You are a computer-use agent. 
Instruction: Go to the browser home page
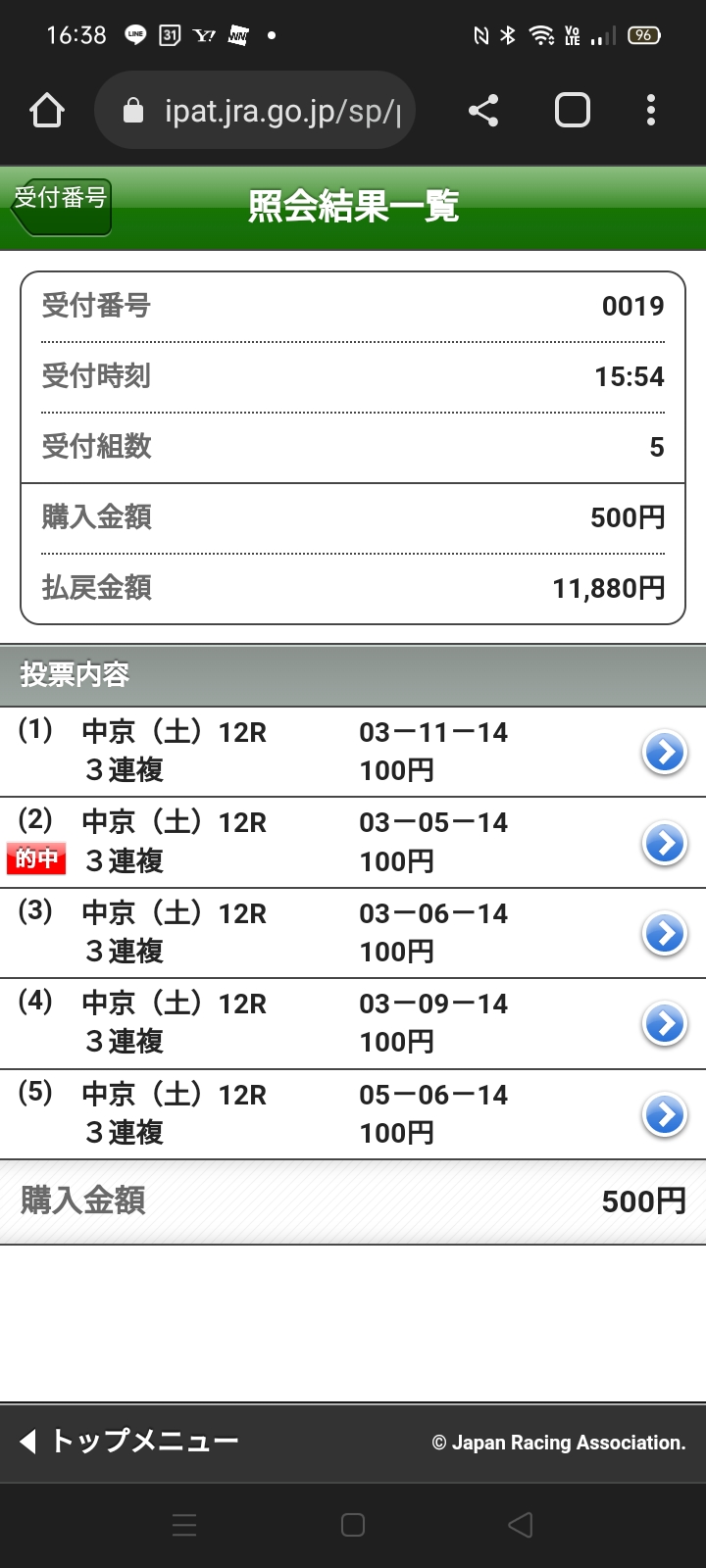click(x=47, y=111)
